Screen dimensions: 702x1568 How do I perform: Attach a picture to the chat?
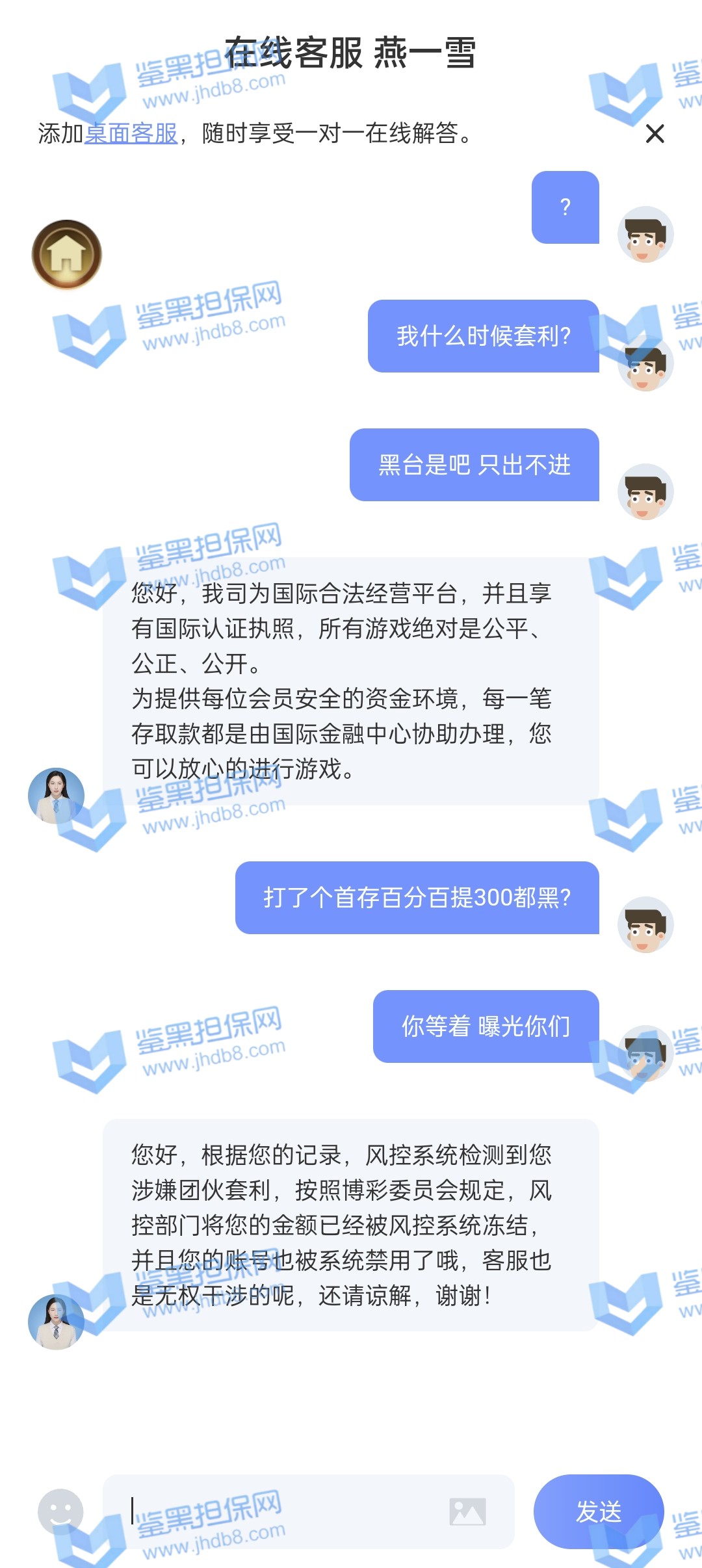(x=467, y=1511)
